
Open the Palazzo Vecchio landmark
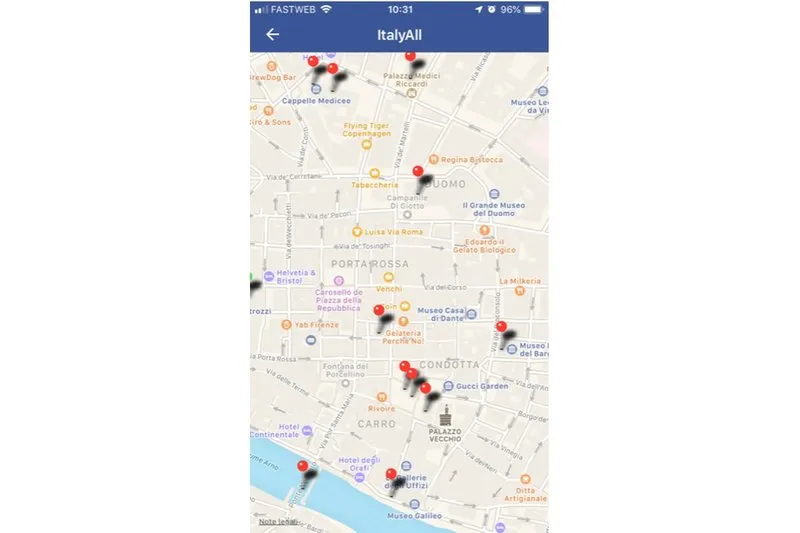click(445, 416)
